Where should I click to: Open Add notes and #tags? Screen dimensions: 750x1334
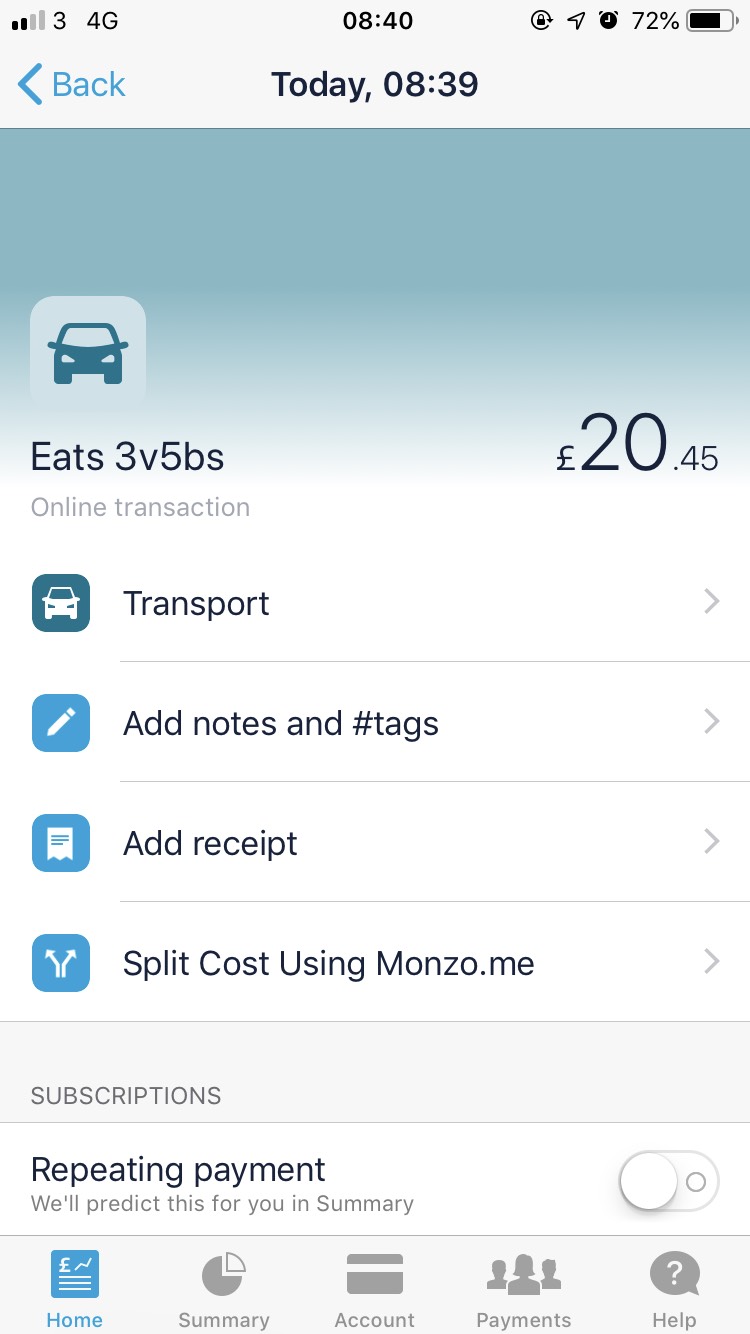pos(375,722)
